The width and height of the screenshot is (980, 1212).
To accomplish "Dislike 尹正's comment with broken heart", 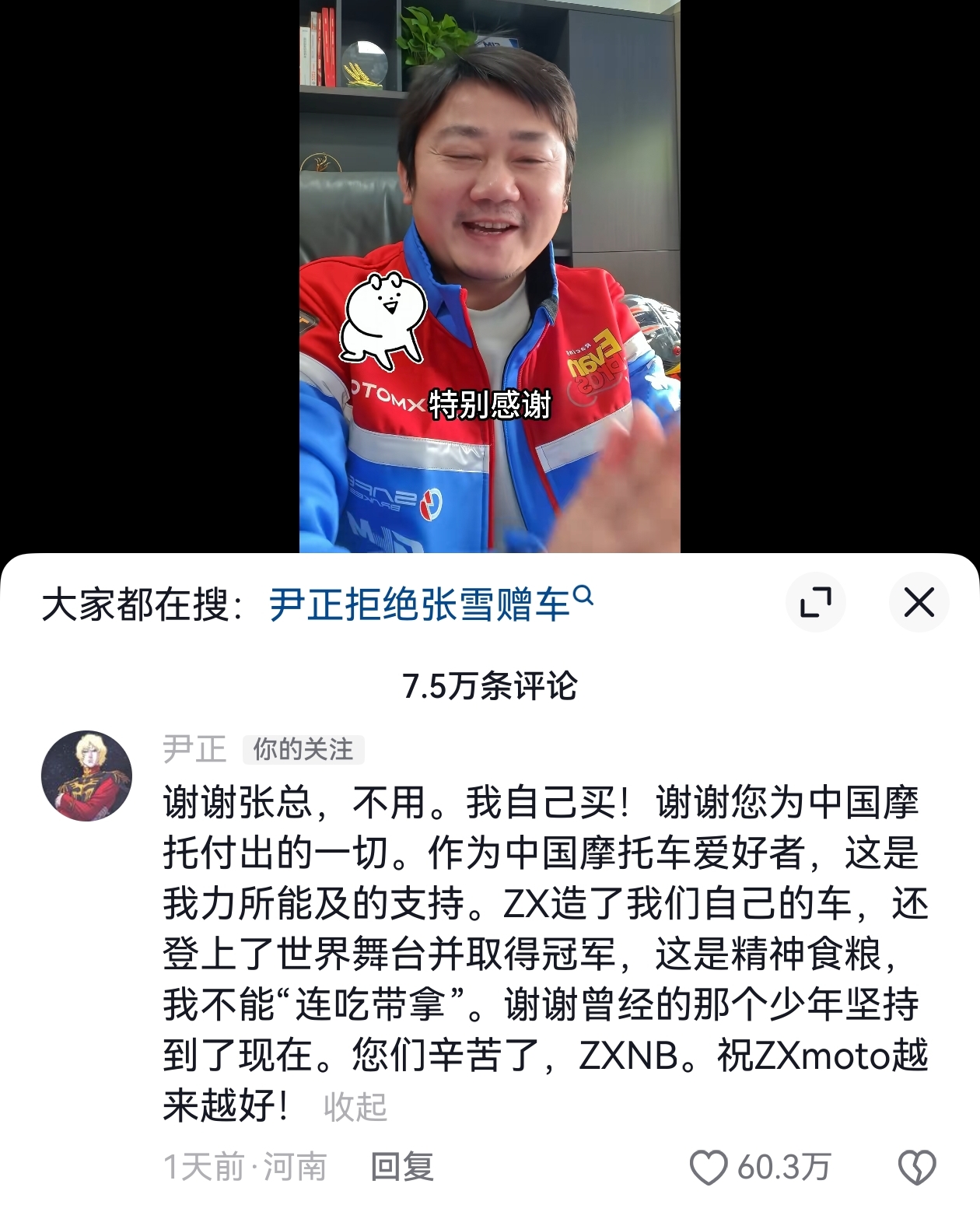I will click(917, 1168).
